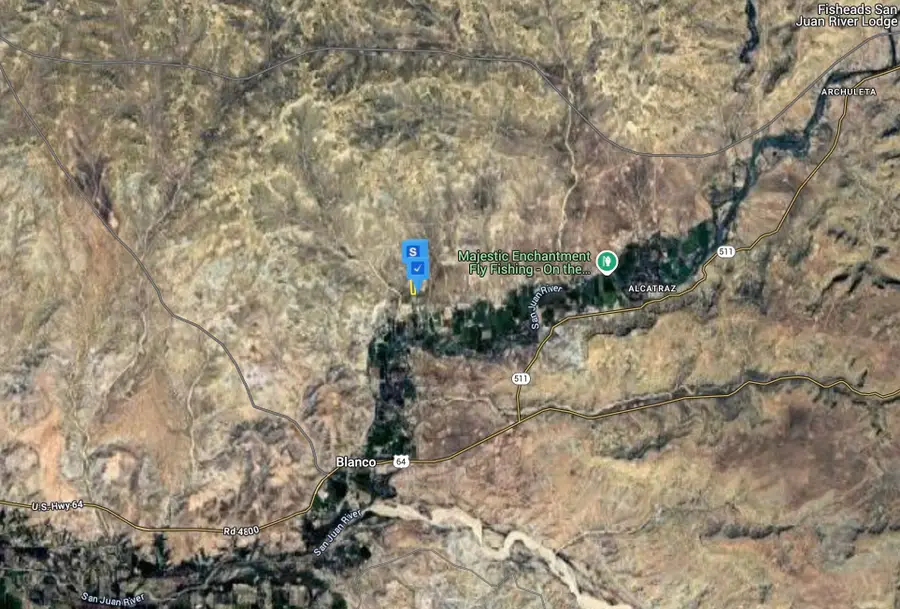Tap the blue S map marker
Image resolution: width=900 pixels, height=609 pixels.
[411, 250]
